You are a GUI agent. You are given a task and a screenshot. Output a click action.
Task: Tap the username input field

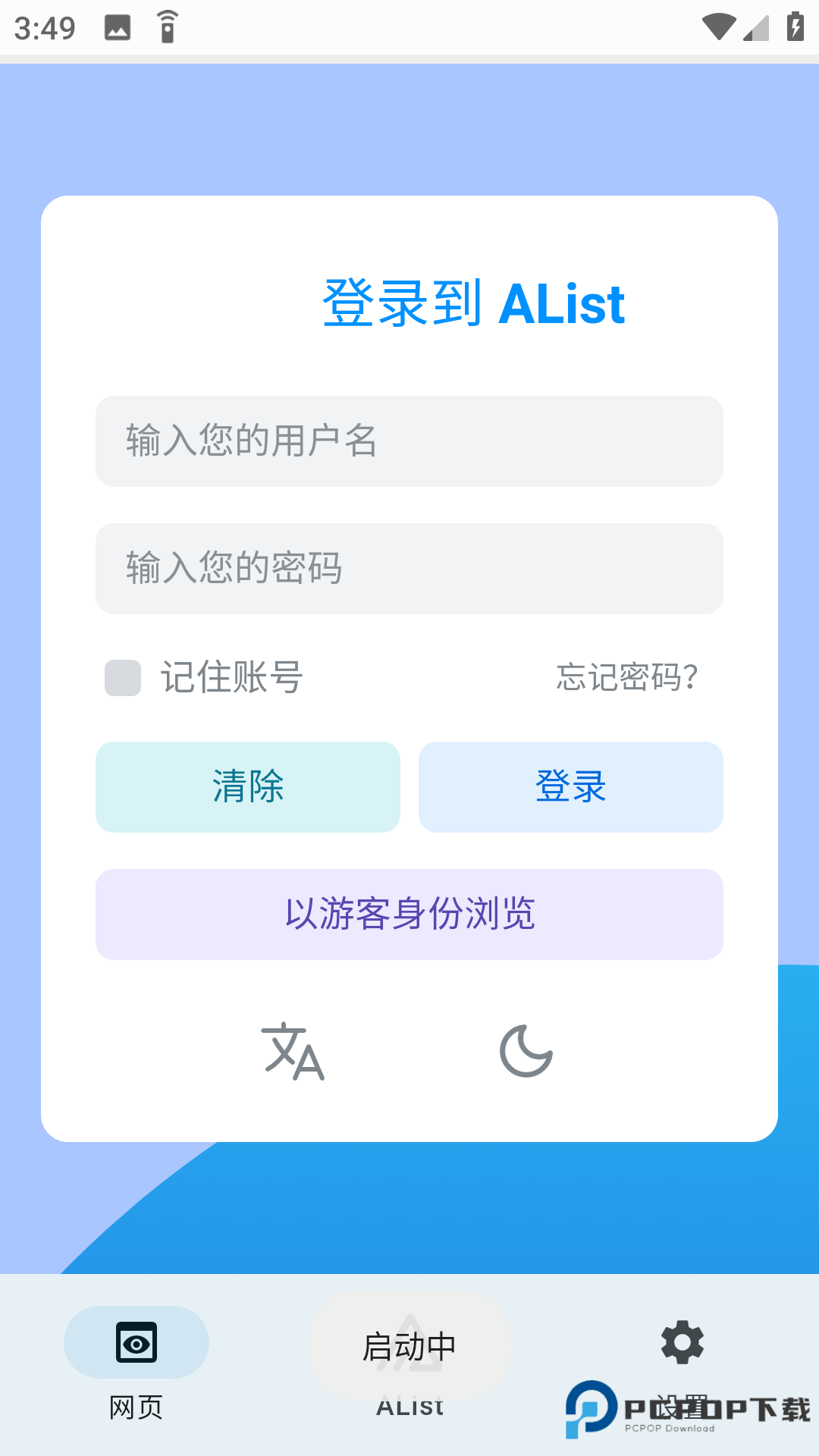click(x=409, y=441)
